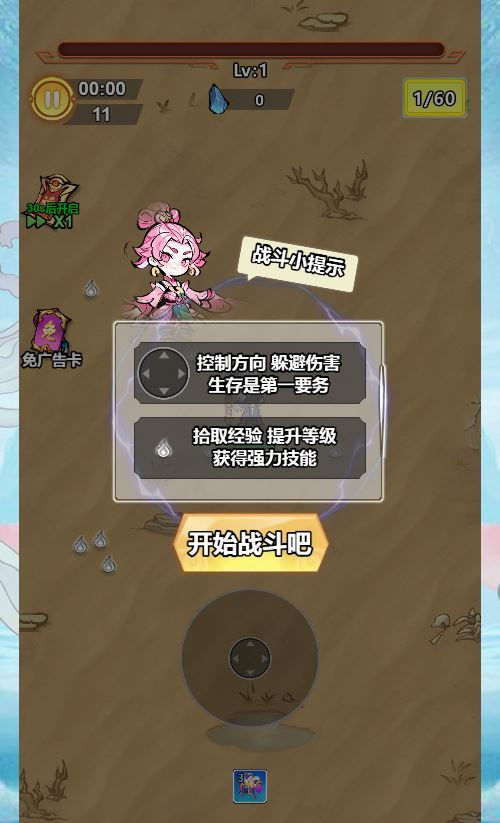Screen dimensions: 500x823
Task: Tap the 开始战斗吧 button to start battle
Action: [x=251, y=543]
